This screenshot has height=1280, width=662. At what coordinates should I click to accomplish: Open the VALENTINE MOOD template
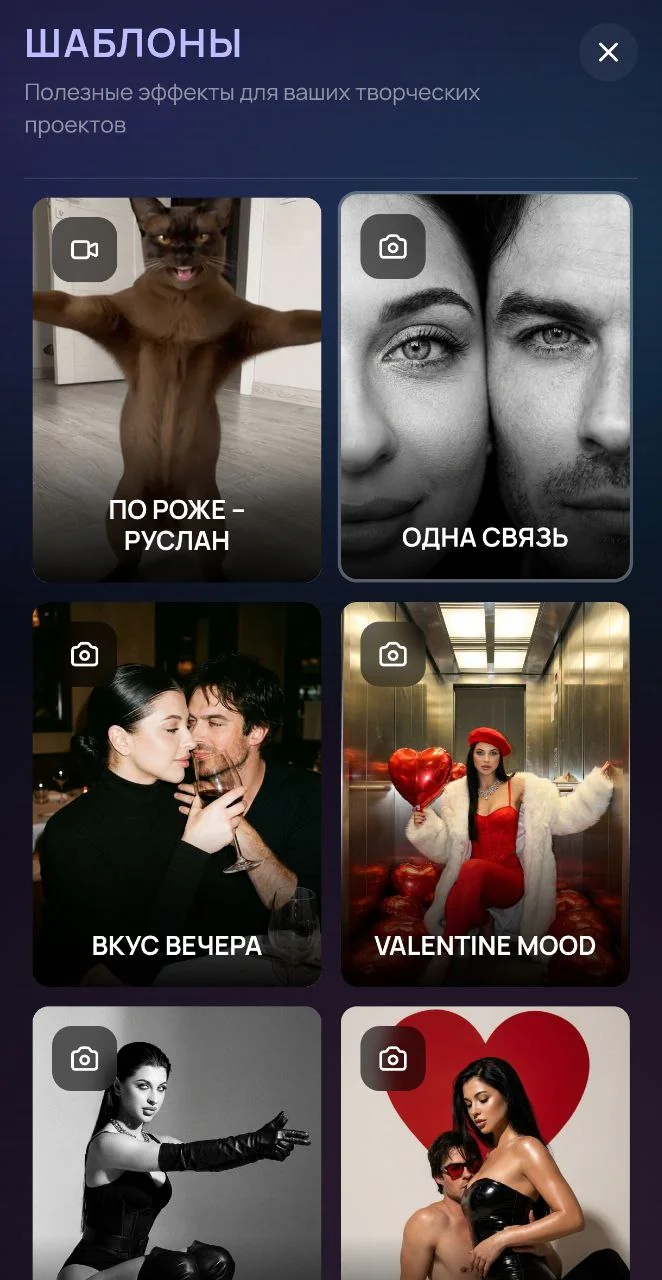(486, 794)
